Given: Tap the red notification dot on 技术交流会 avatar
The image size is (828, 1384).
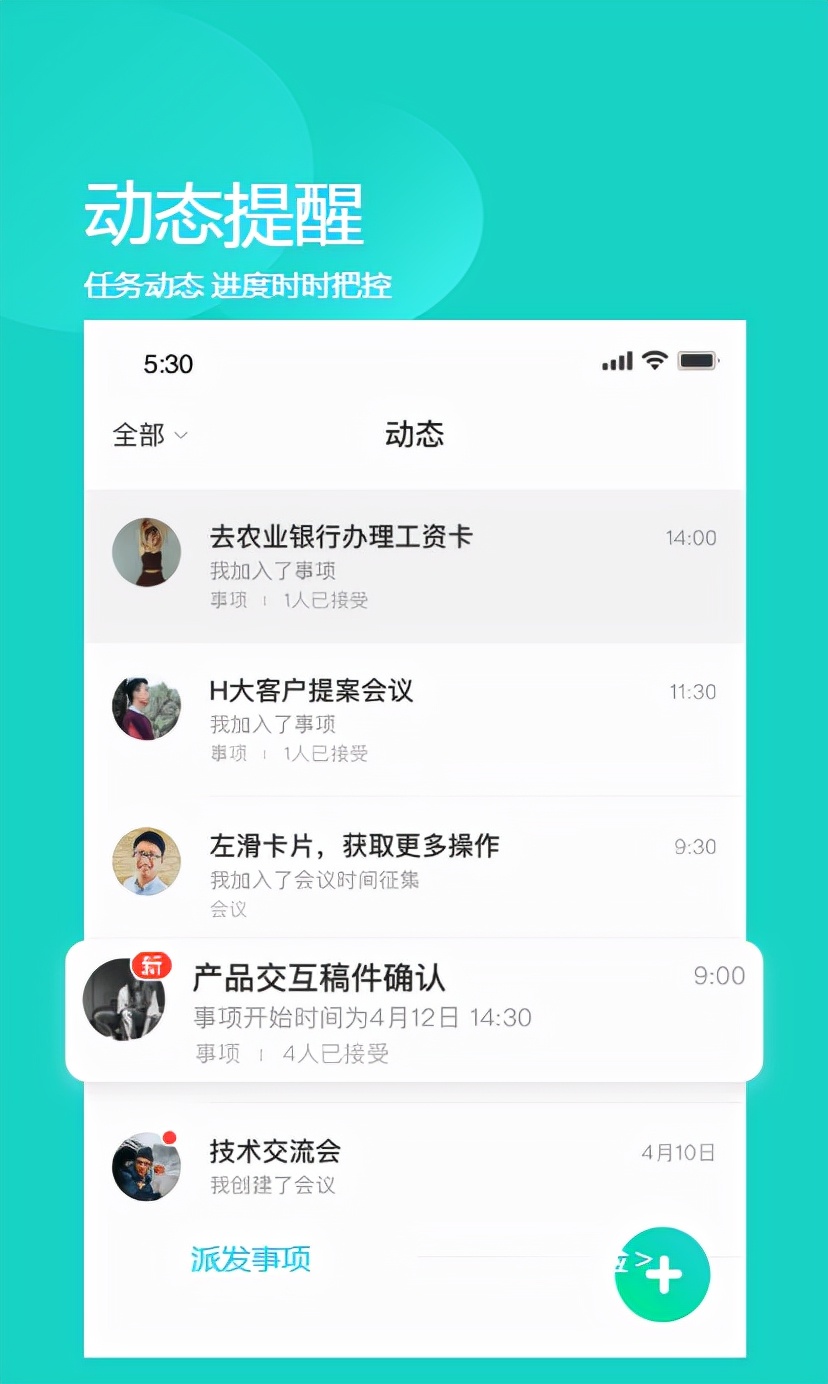Looking at the screenshot, I should (170, 1136).
